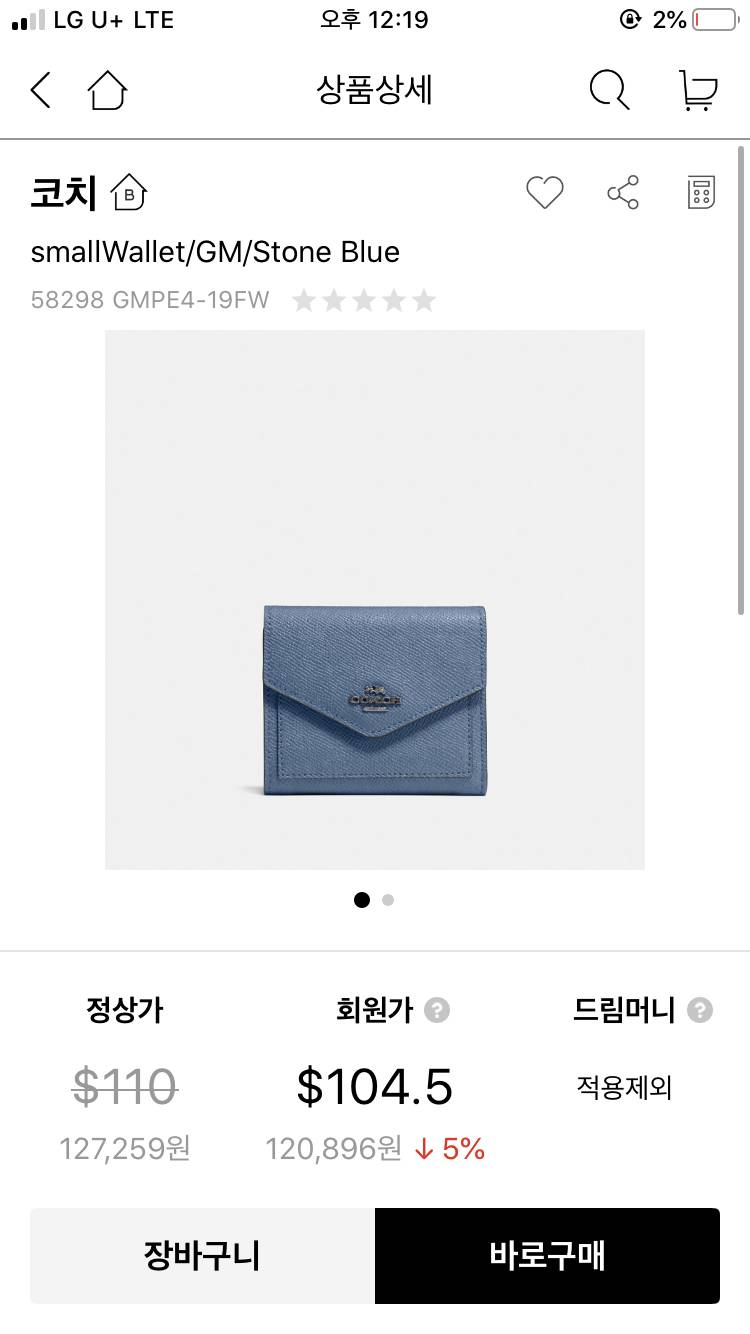The image size is (750, 1334).
Task: Go back with the back arrow
Action: tap(40, 90)
